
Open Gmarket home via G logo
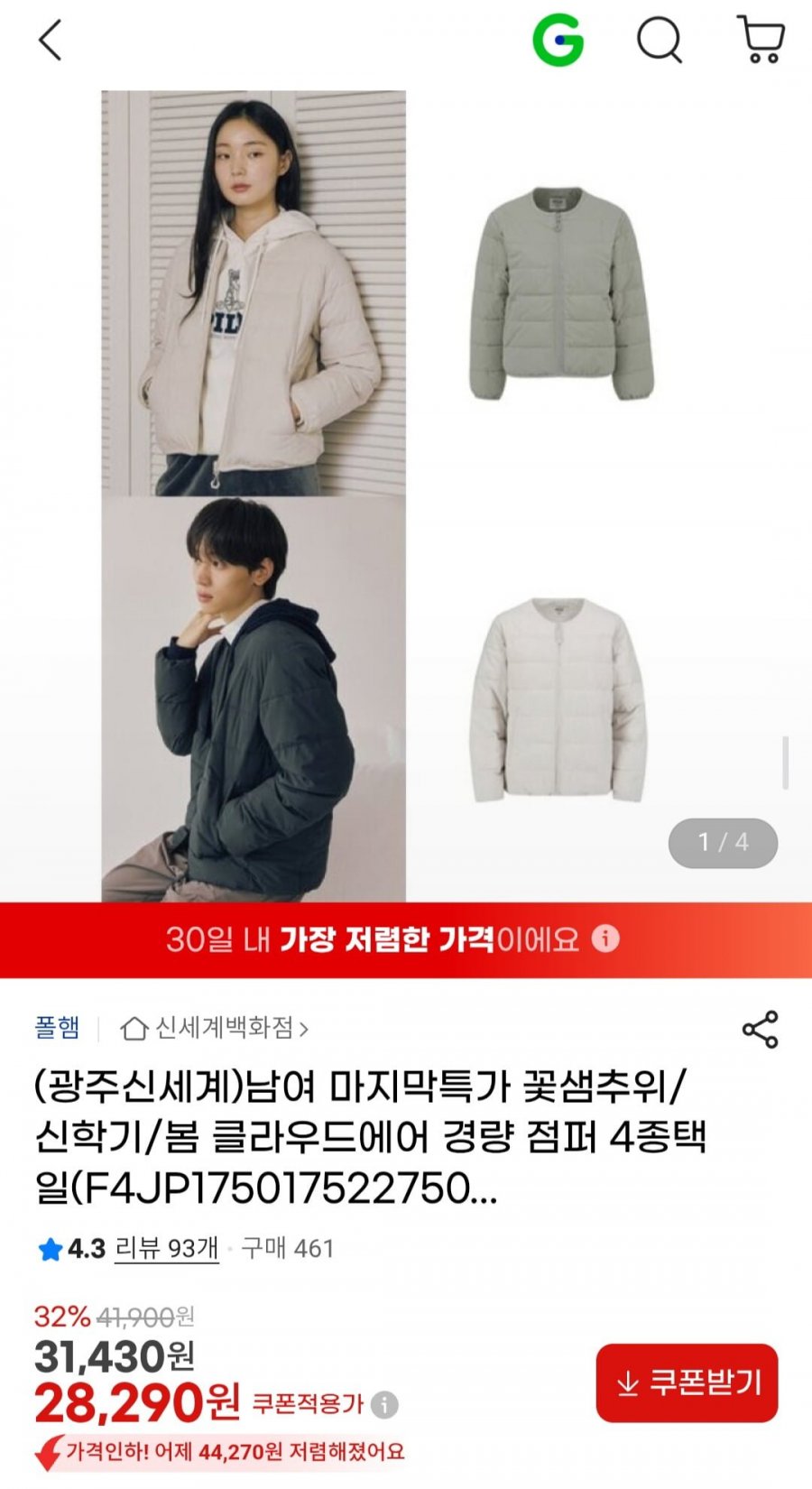pyautogui.click(x=558, y=41)
